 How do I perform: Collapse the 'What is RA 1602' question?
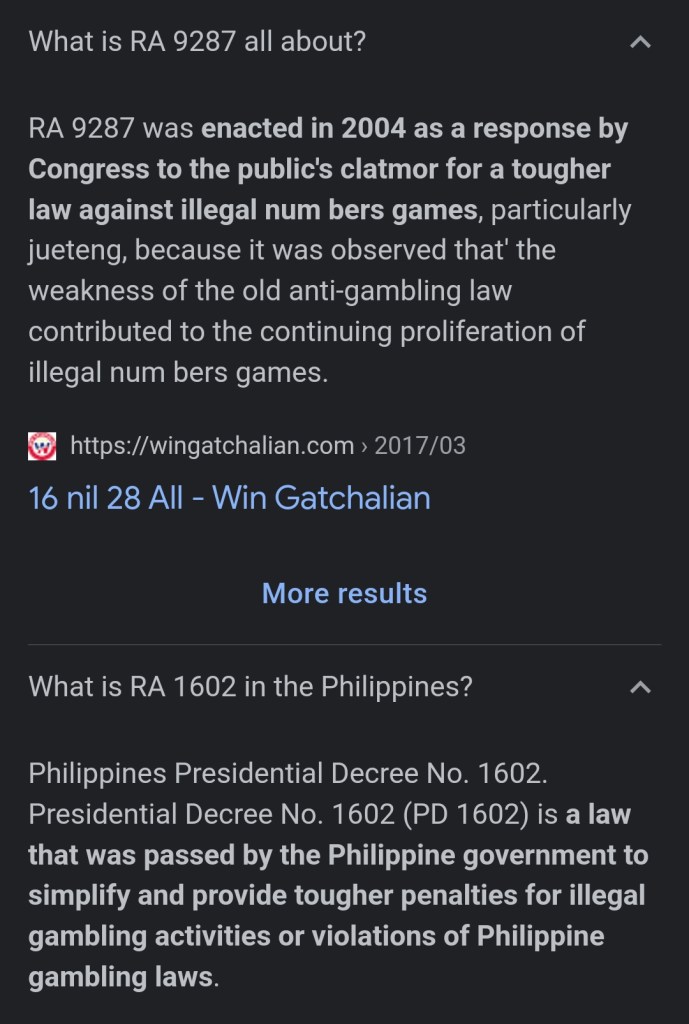pyautogui.click(x=641, y=687)
